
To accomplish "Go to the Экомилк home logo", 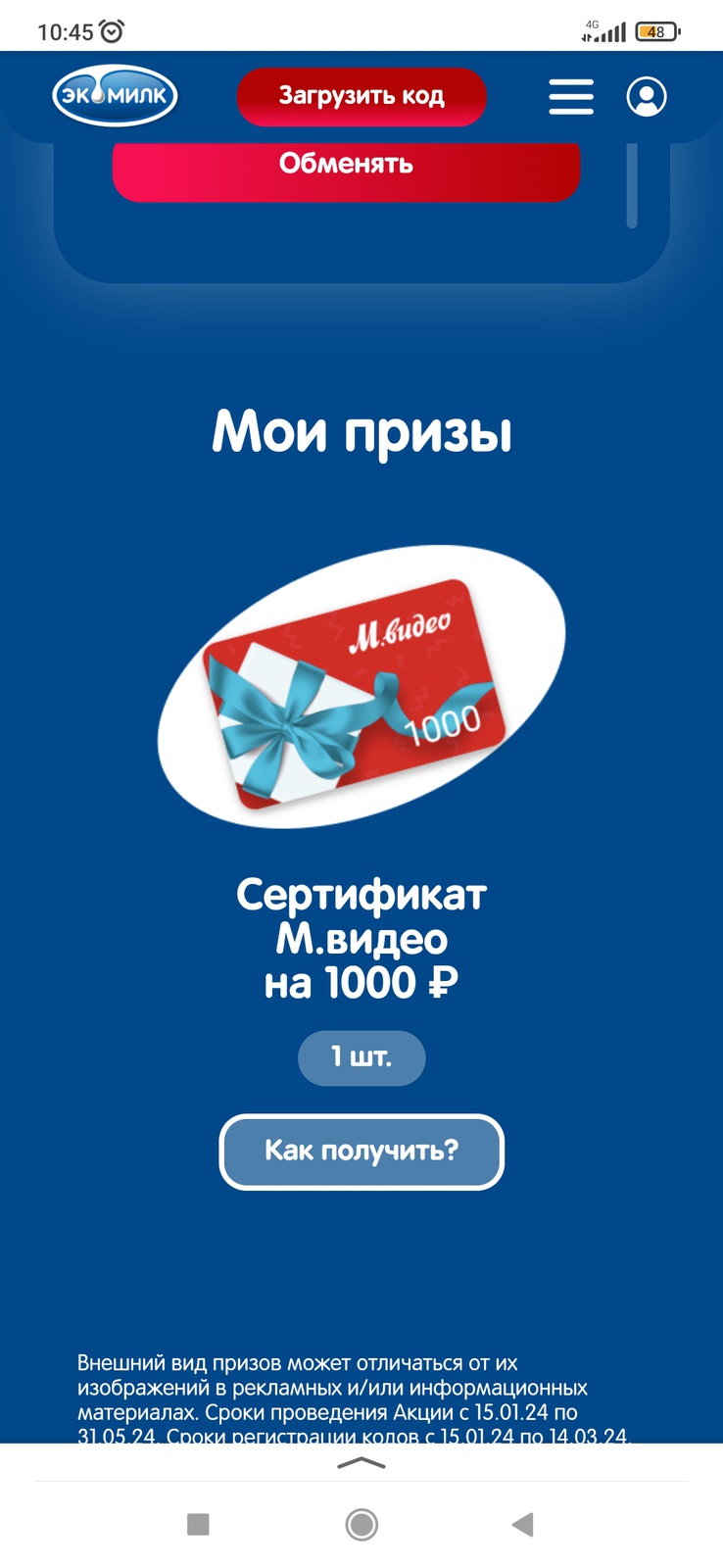I will tap(116, 96).
